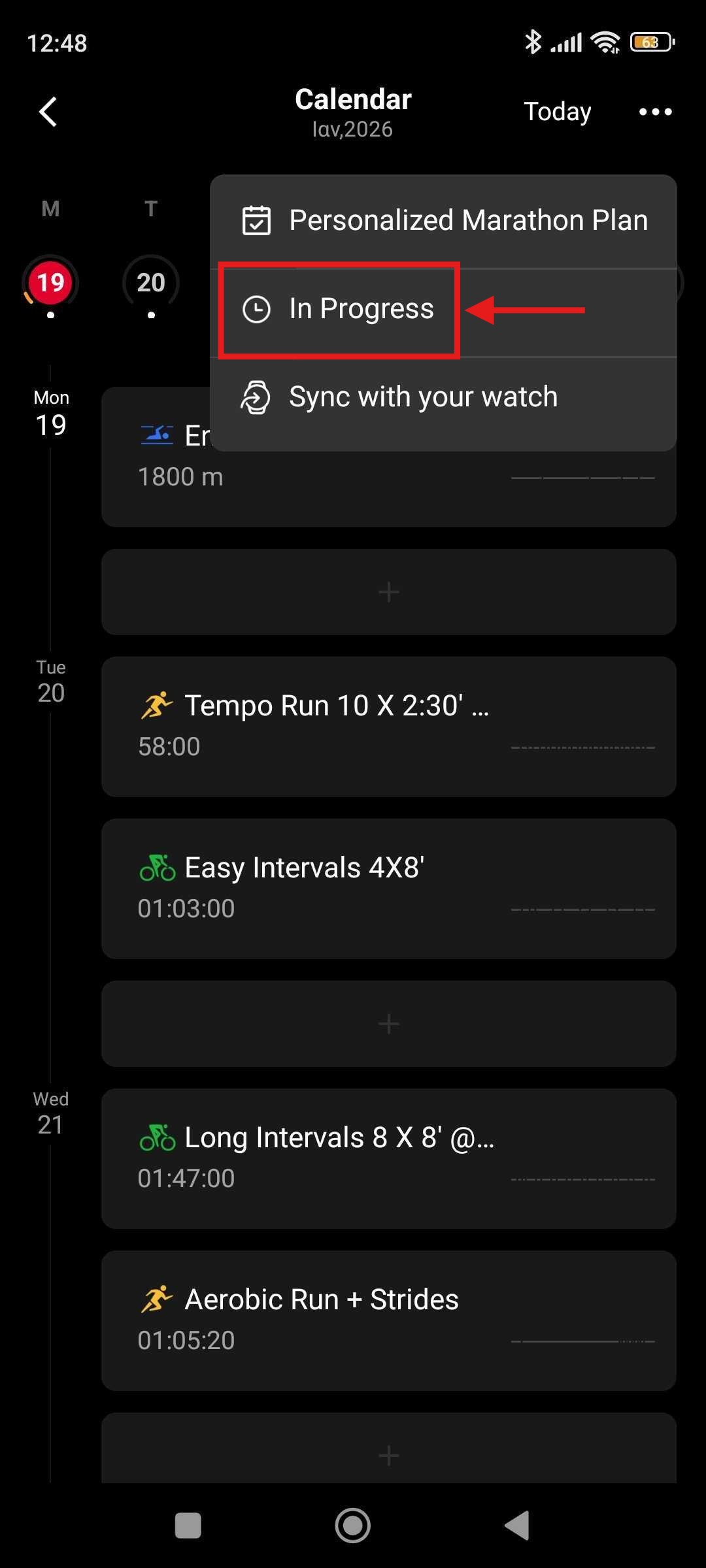Add a workout on Monday 19
This screenshot has width=706, height=1568.
[388, 592]
